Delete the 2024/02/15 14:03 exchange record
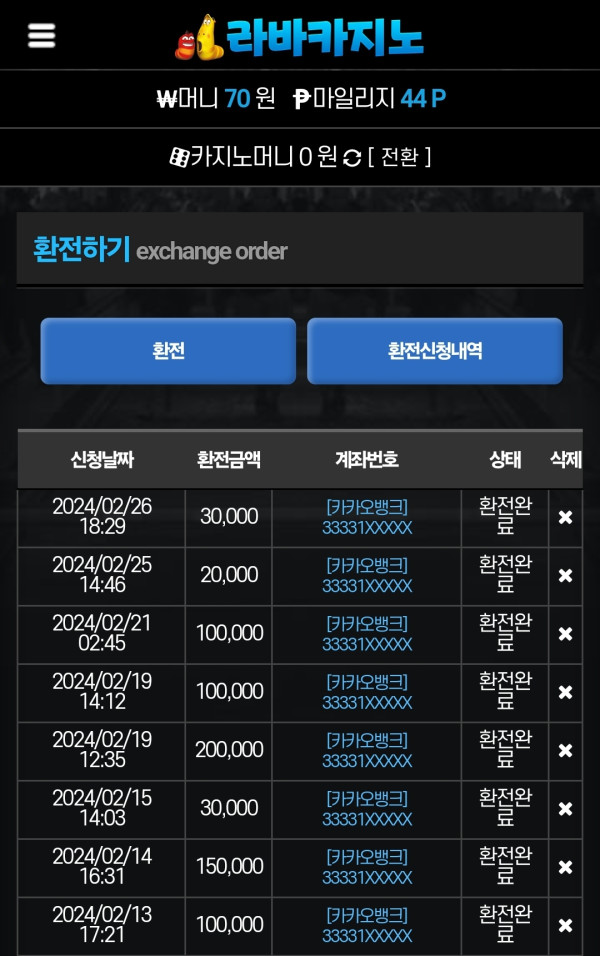 point(565,809)
